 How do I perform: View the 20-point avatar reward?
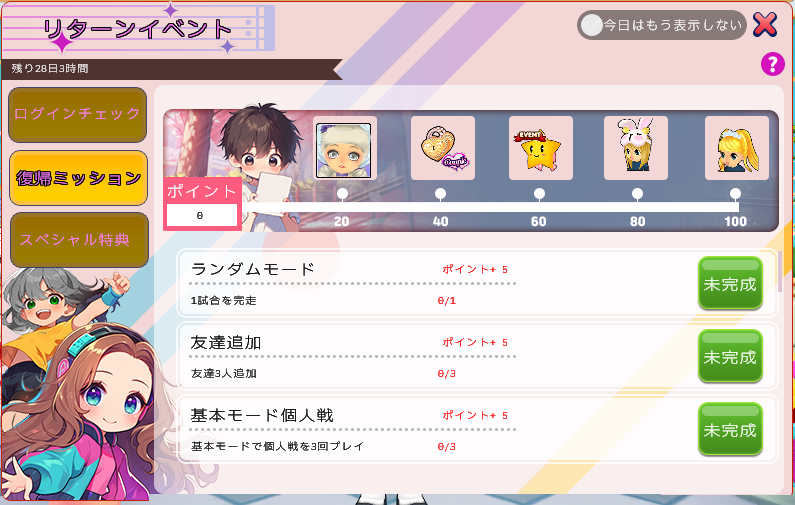click(x=344, y=149)
